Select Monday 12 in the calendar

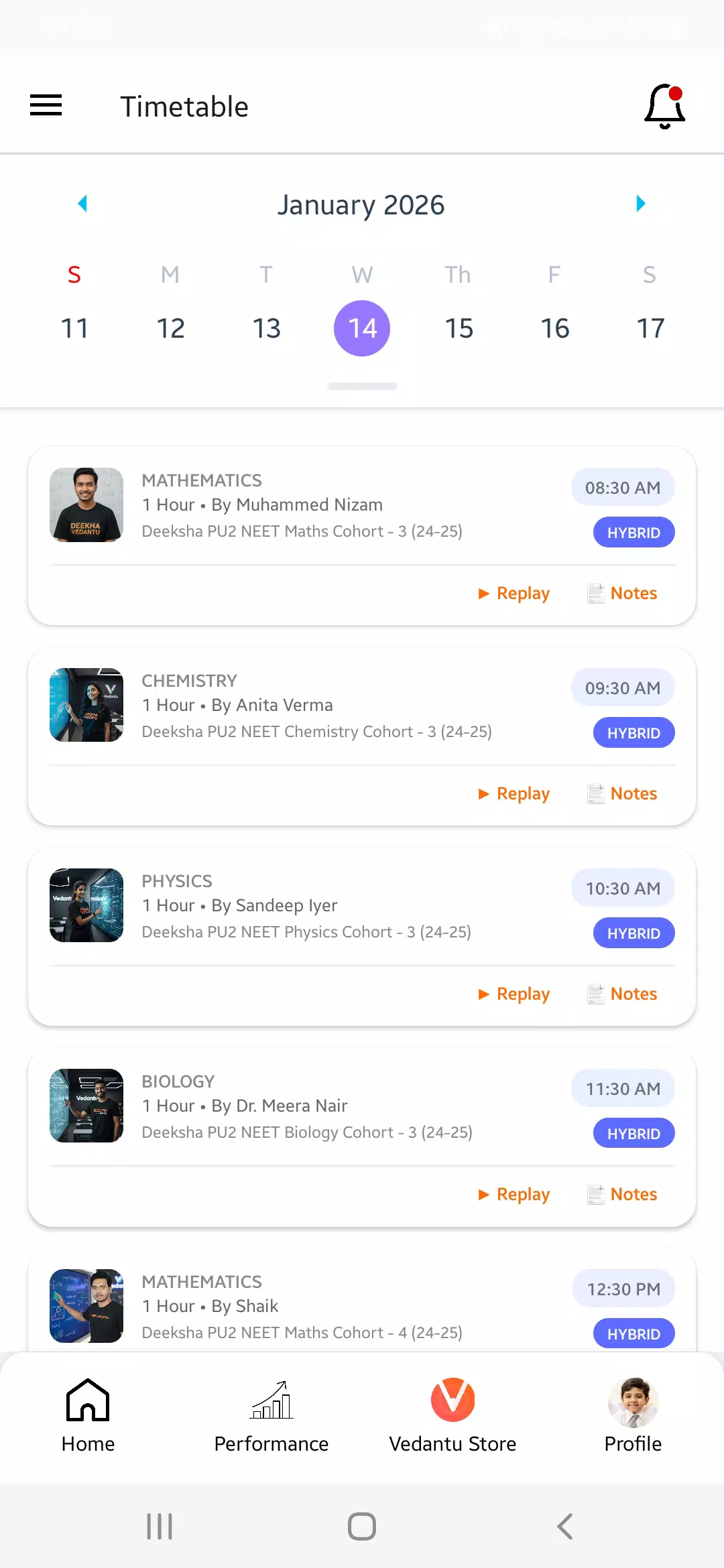(x=170, y=328)
